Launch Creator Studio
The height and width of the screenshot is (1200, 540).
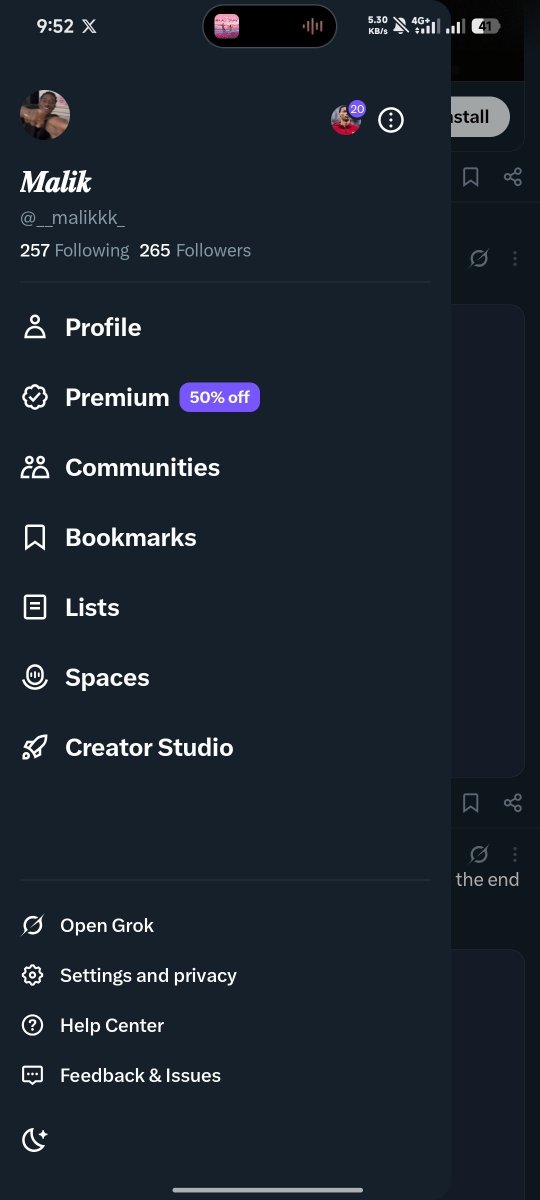[225, 747]
